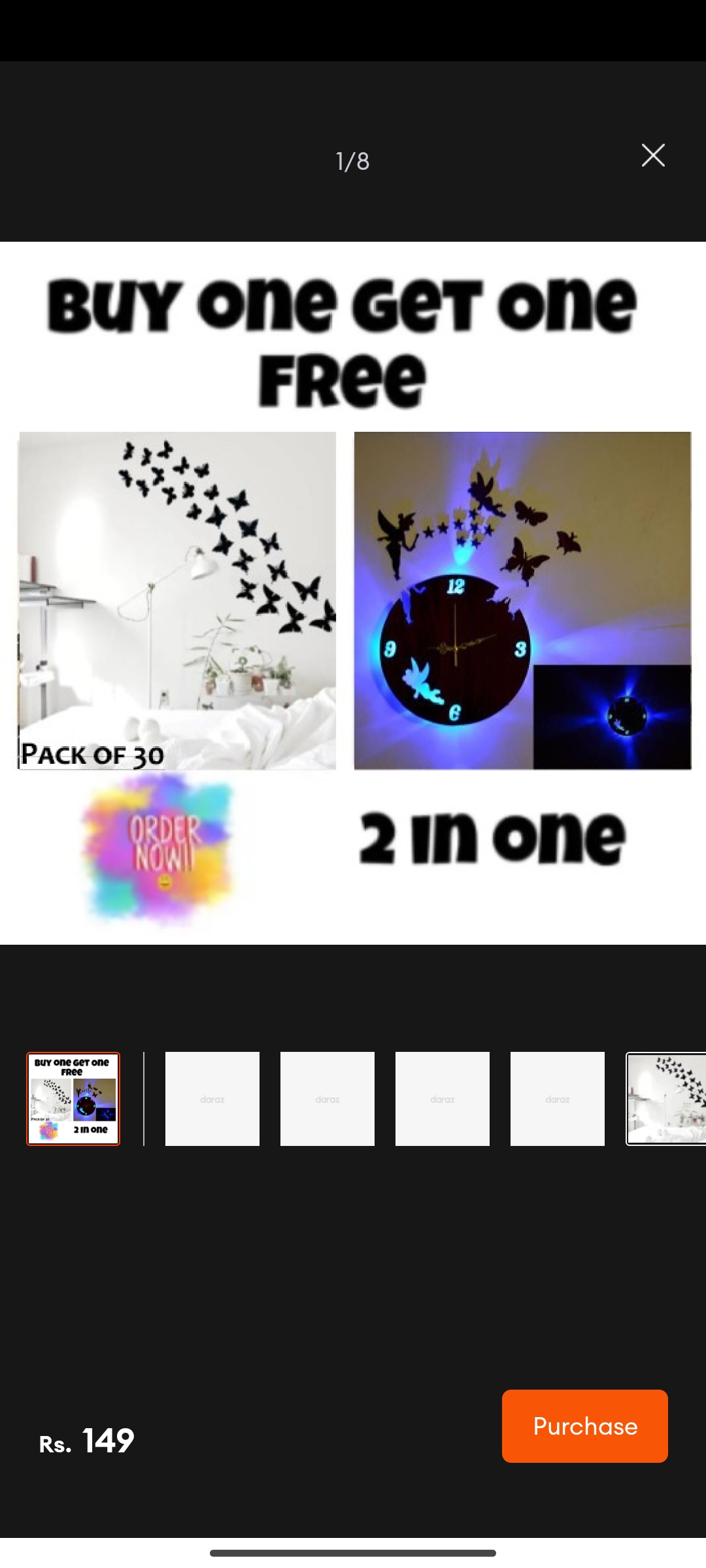
Task: Open the fourth blank daraz thumbnail
Action: pos(558,1098)
